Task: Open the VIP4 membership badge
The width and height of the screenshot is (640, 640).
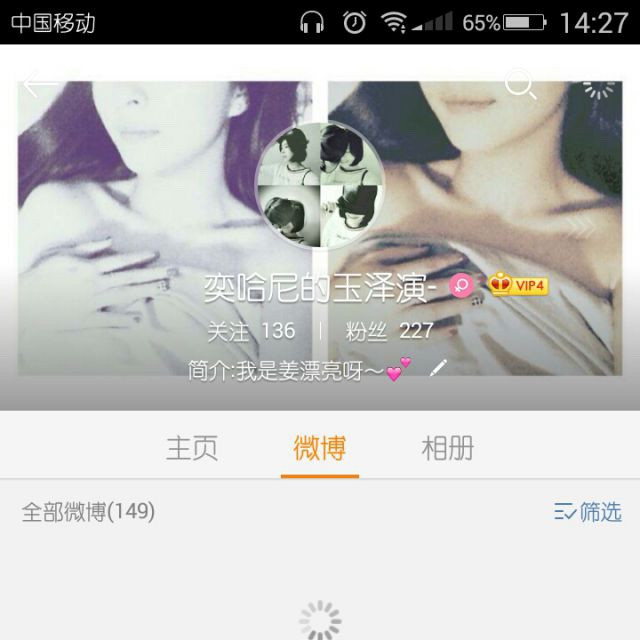Action: pos(519,286)
